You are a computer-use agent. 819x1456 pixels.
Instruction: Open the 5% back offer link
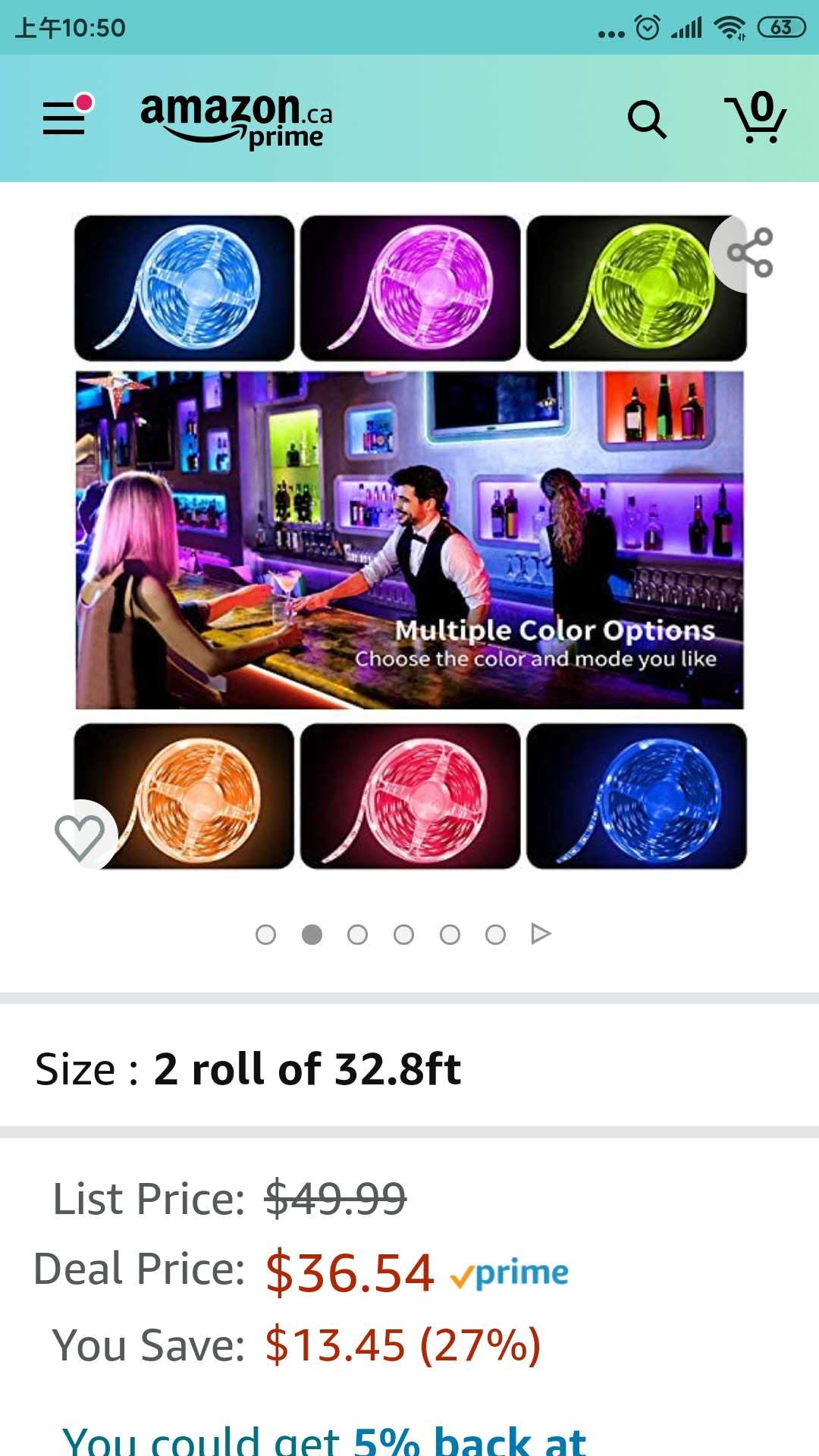(x=325, y=1439)
